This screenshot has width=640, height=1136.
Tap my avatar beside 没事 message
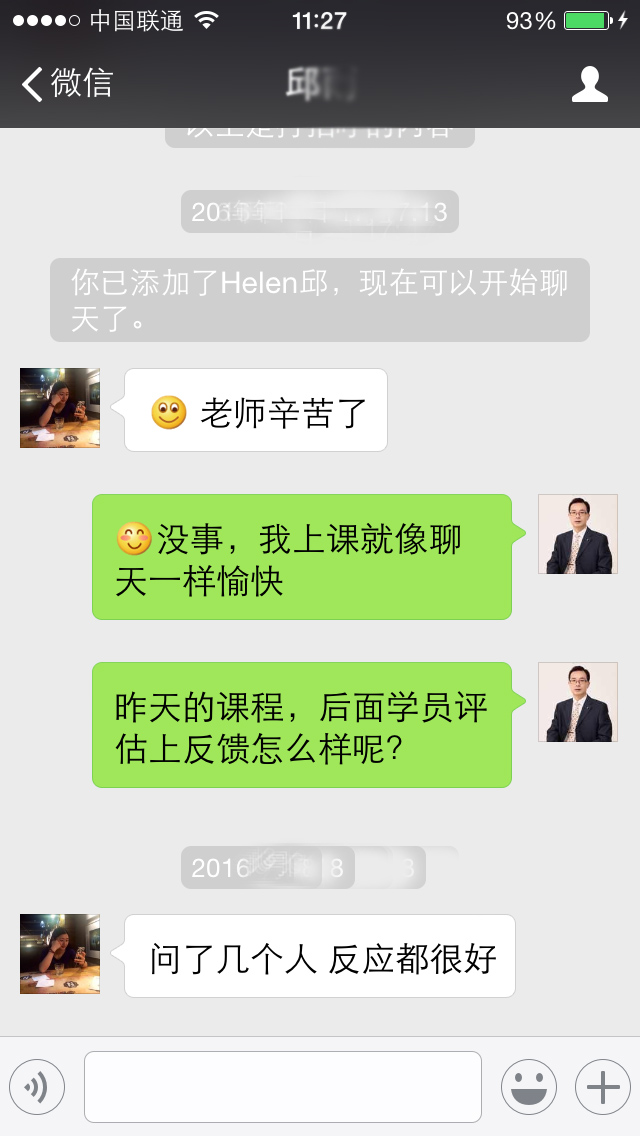tap(577, 534)
